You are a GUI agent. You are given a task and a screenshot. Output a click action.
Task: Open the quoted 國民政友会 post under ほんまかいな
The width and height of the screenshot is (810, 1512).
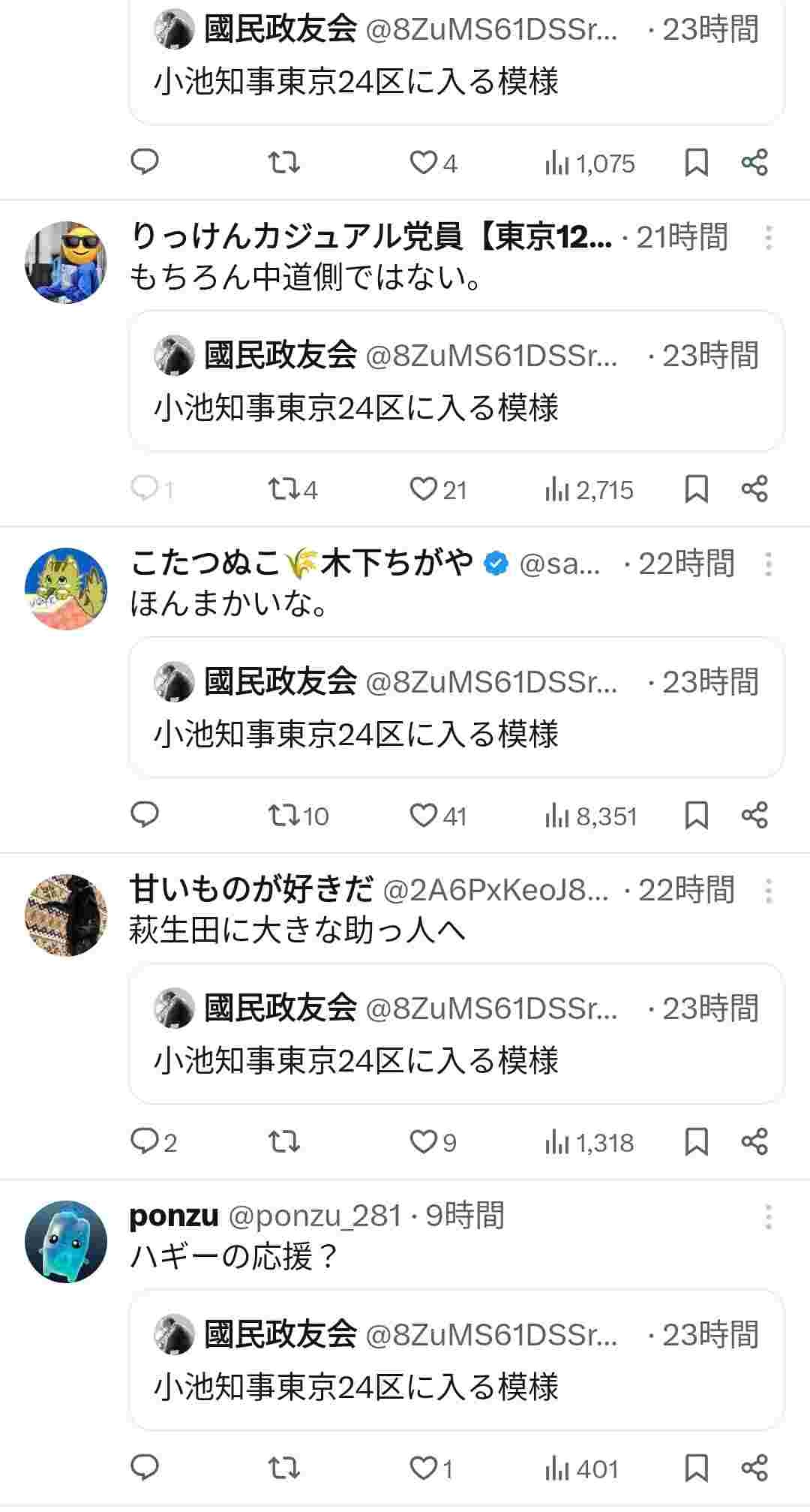tap(456, 708)
